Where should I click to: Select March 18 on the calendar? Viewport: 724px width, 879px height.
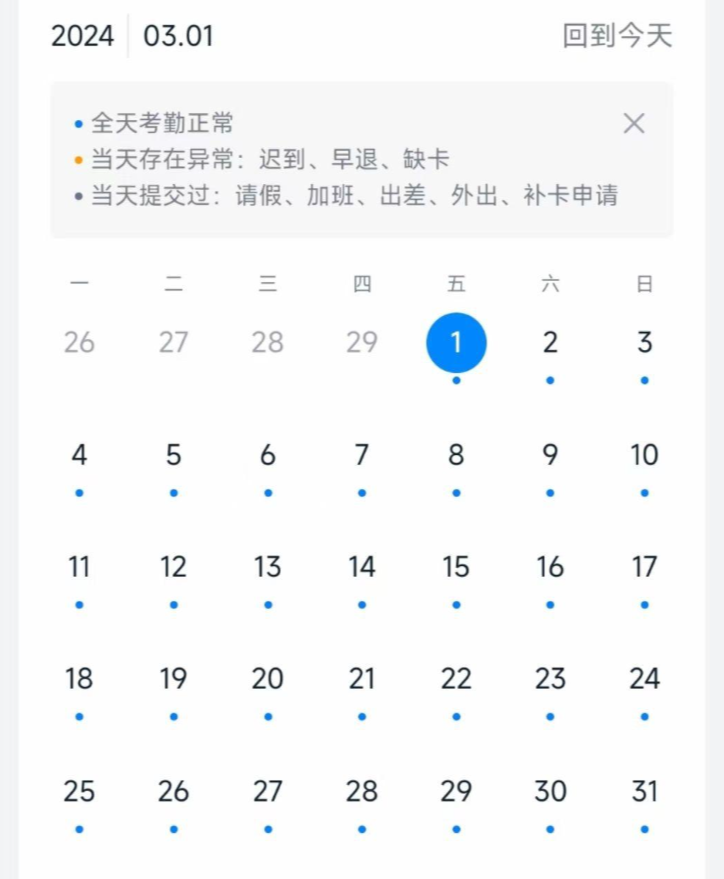79,680
